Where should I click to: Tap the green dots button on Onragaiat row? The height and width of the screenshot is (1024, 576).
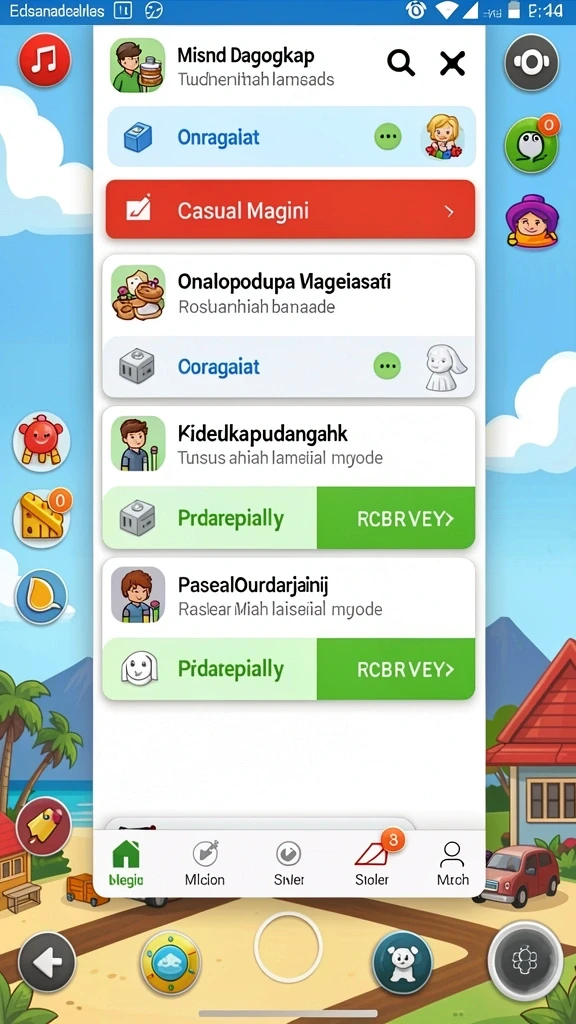pyautogui.click(x=389, y=137)
